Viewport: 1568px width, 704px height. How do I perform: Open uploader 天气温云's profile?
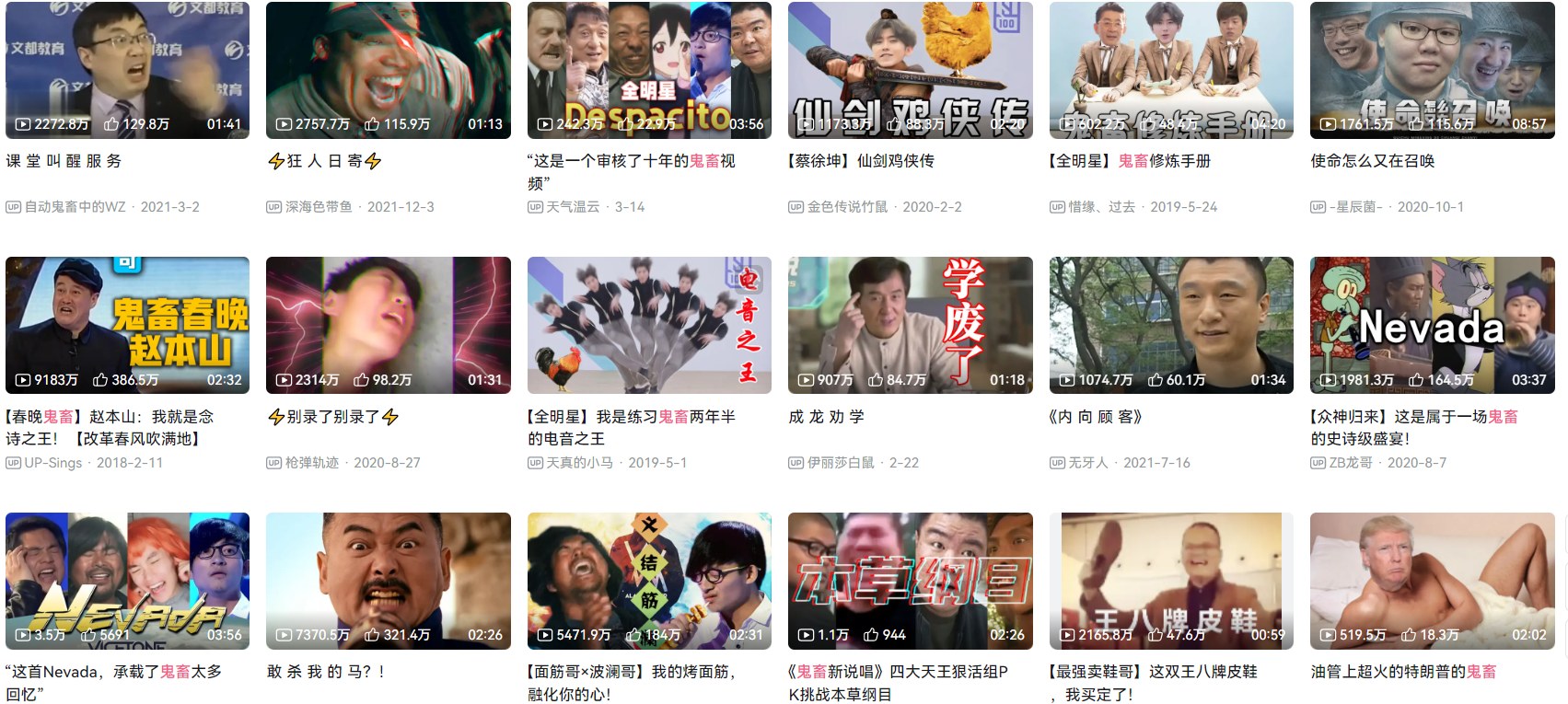(x=573, y=207)
